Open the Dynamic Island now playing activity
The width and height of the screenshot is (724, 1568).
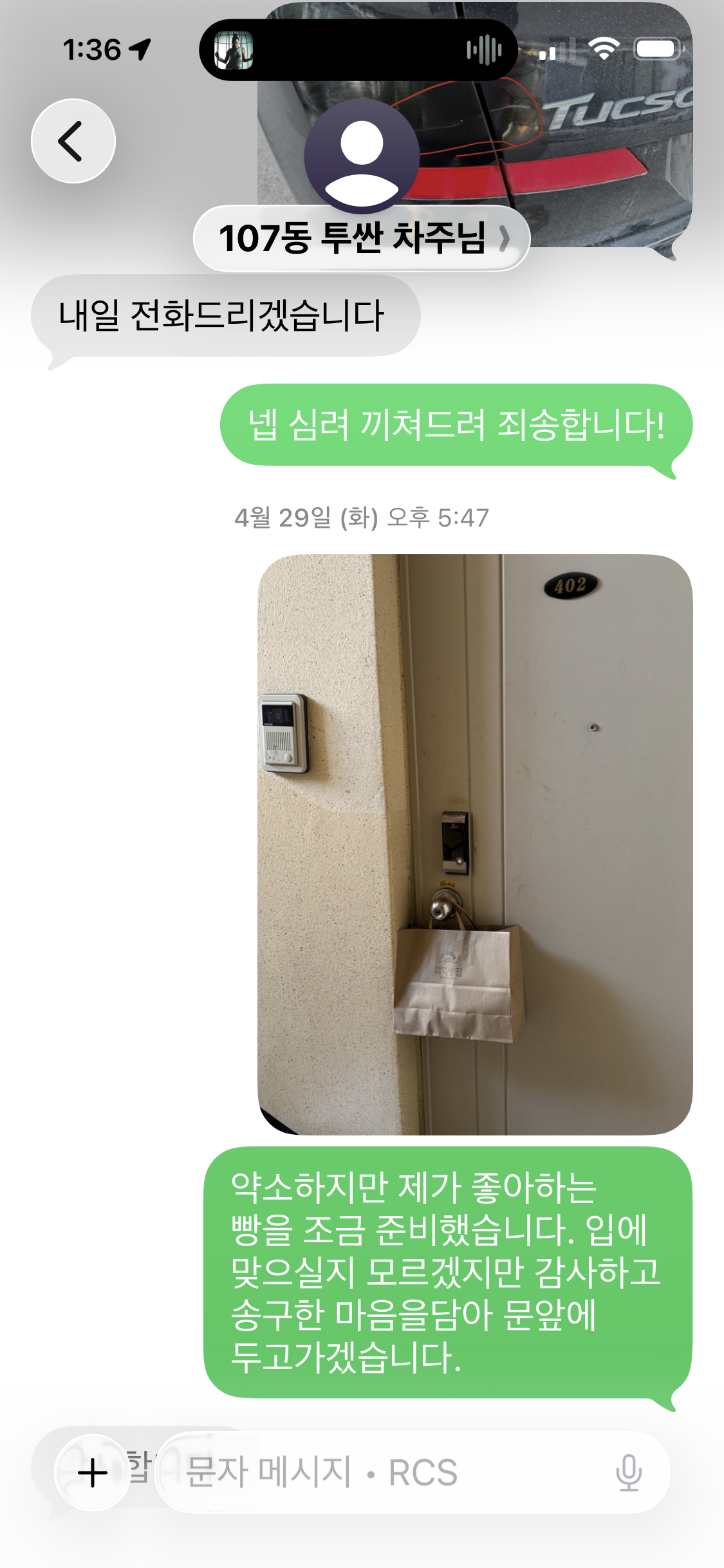pyautogui.click(x=358, y=50)
